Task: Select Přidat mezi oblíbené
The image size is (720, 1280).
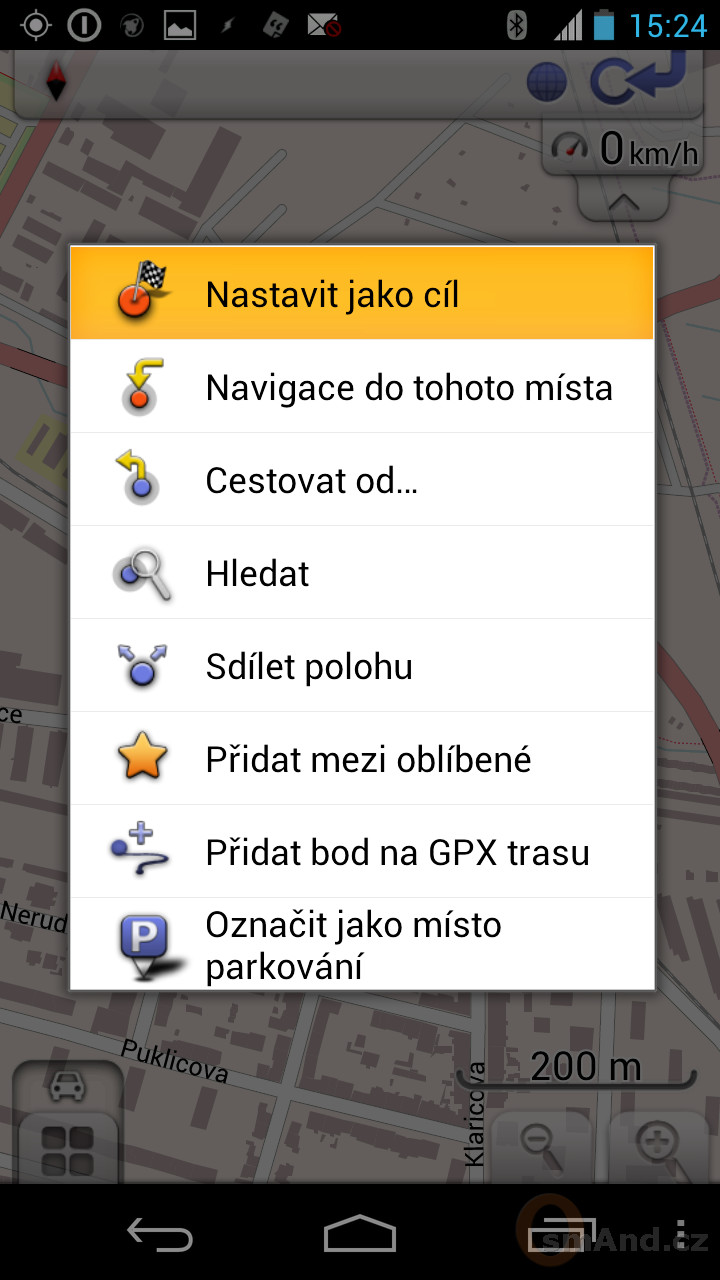Action: pyautogui.click(x=362, y=759)
